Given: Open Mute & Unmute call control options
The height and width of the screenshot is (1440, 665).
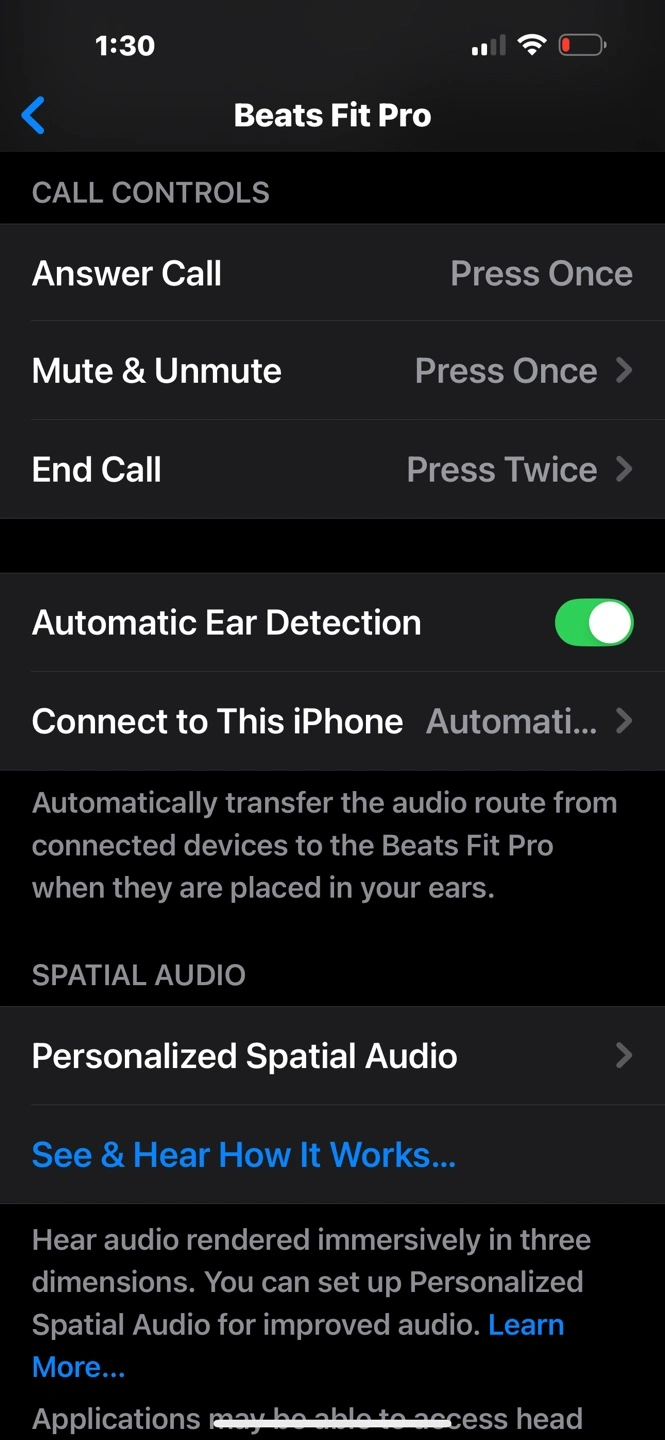Looking at the screenshot, I should coord(332,371).
